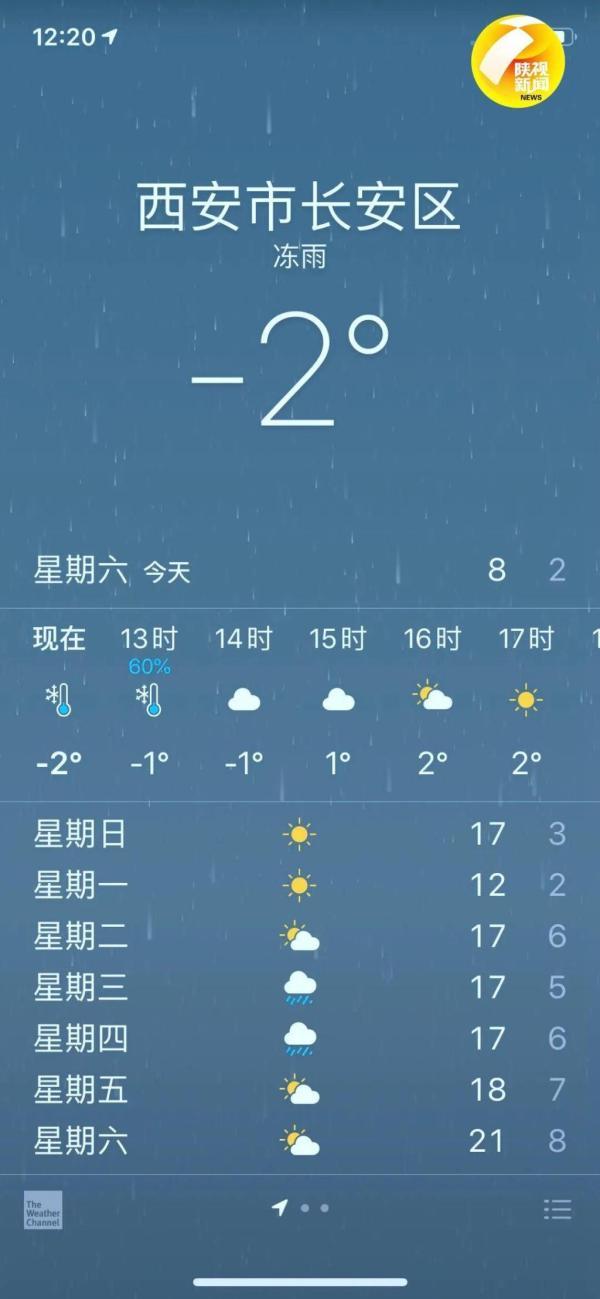This screenshot has width=600, height=1299.
Task: Open The Weather Channel link
Action: point(43,1209)
